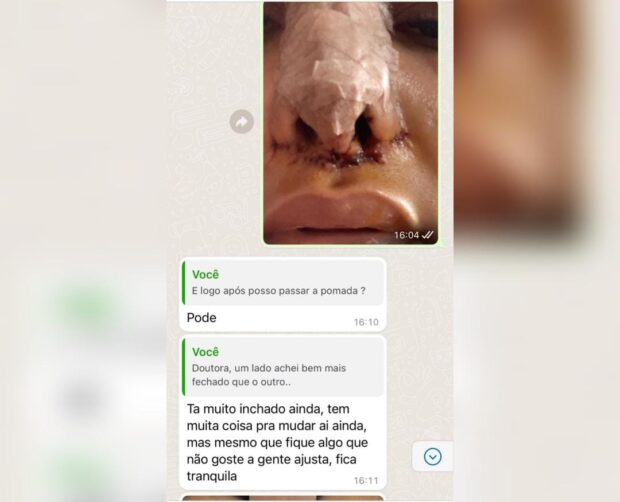Forward the photo using the arrow icon
Image resolution: width=620 pixels, height=502 pixels.
click(x=241, y=122)
